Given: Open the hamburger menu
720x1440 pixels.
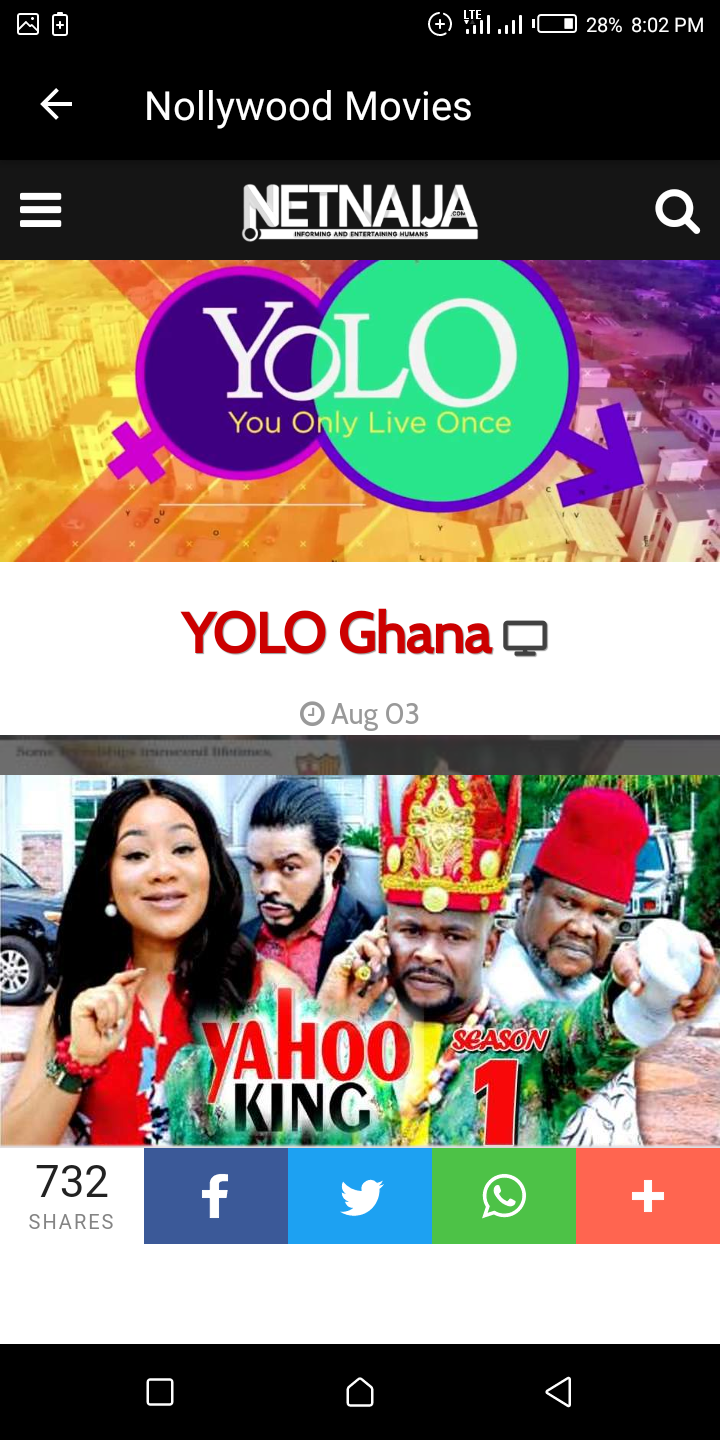Looking at the screenshot, I should coord(41,210).
